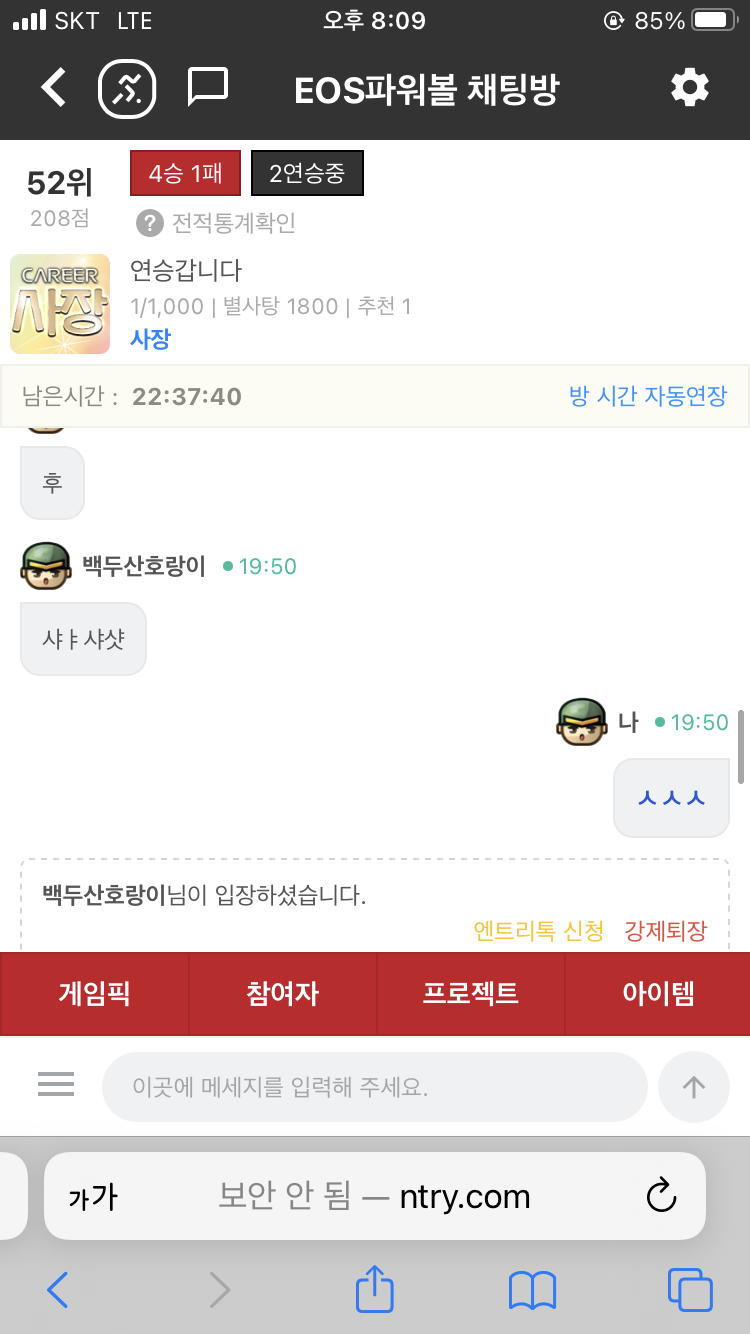Image resolution: width=750 pixels, height=1334 pixels.
Task: Open chat room settings gear
Action: tap(690, 88)
